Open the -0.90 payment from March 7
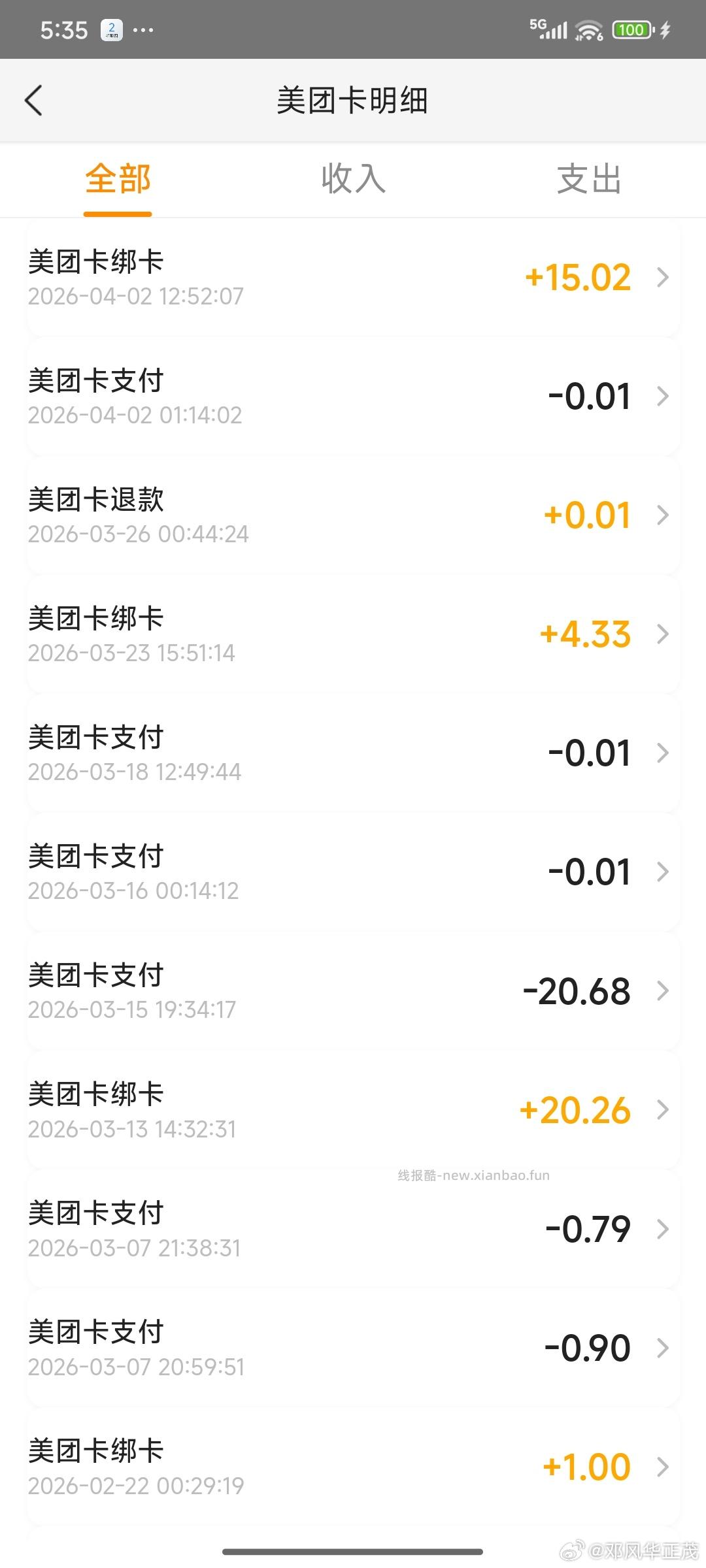 [x=353, y=1347]
